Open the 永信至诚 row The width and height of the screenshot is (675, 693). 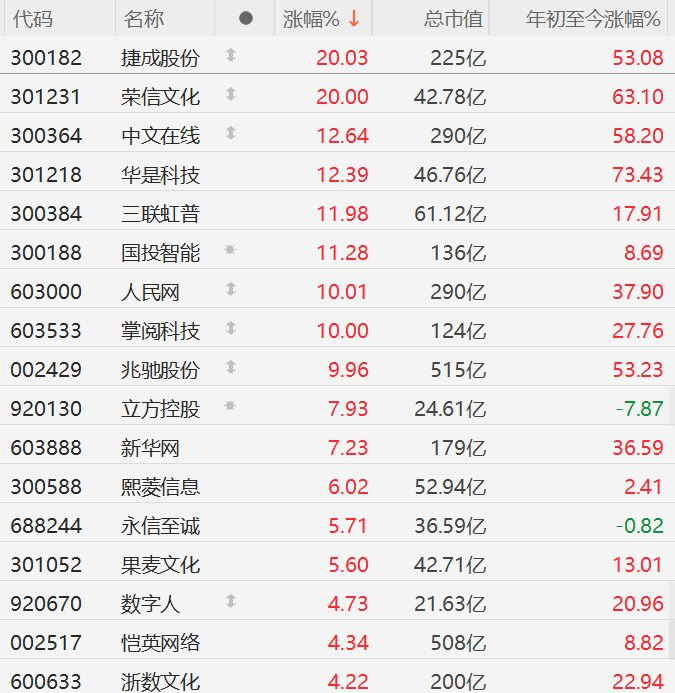[x=160, y=526]
